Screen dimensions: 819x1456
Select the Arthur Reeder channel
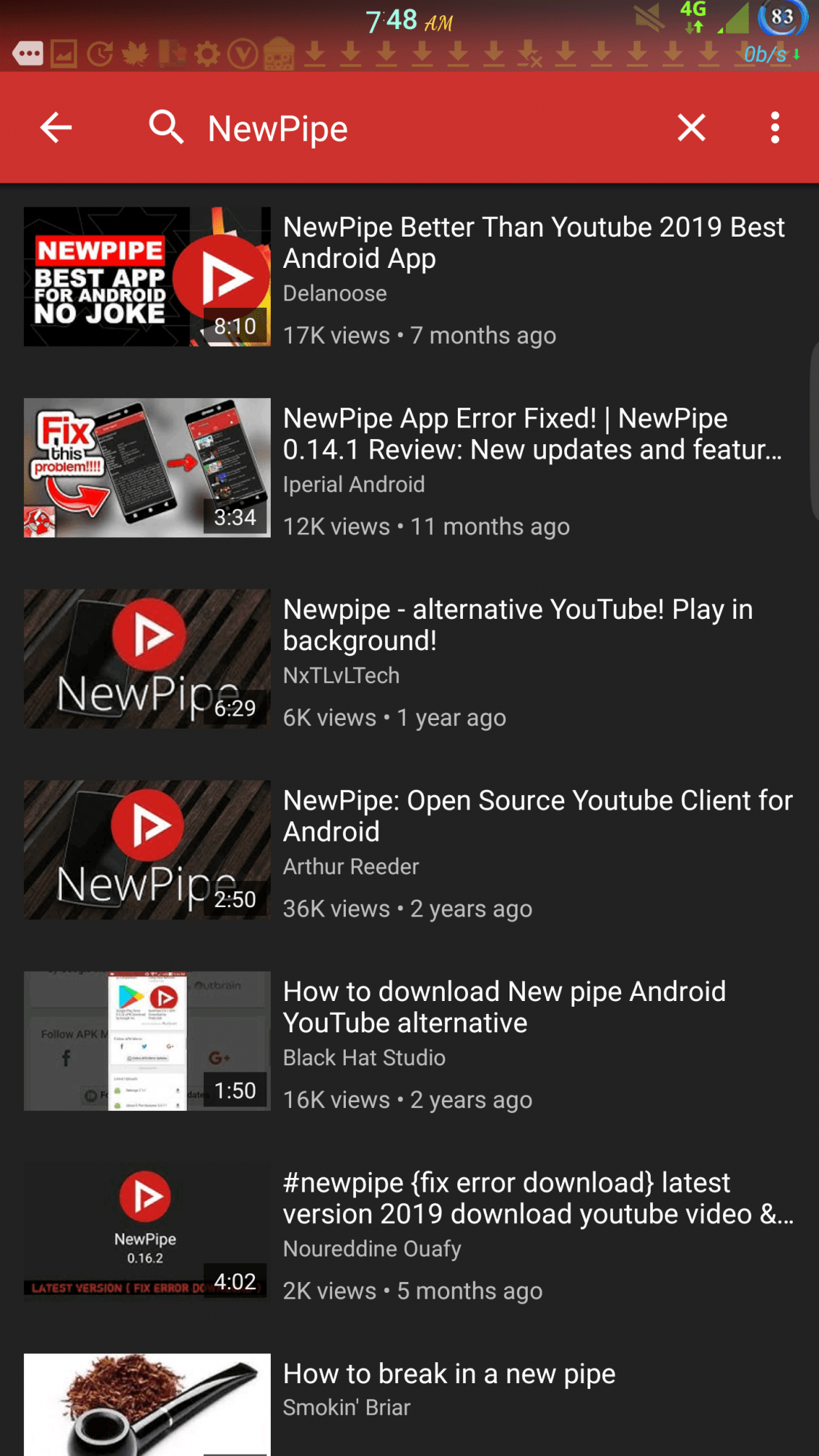tap(350, 866)
